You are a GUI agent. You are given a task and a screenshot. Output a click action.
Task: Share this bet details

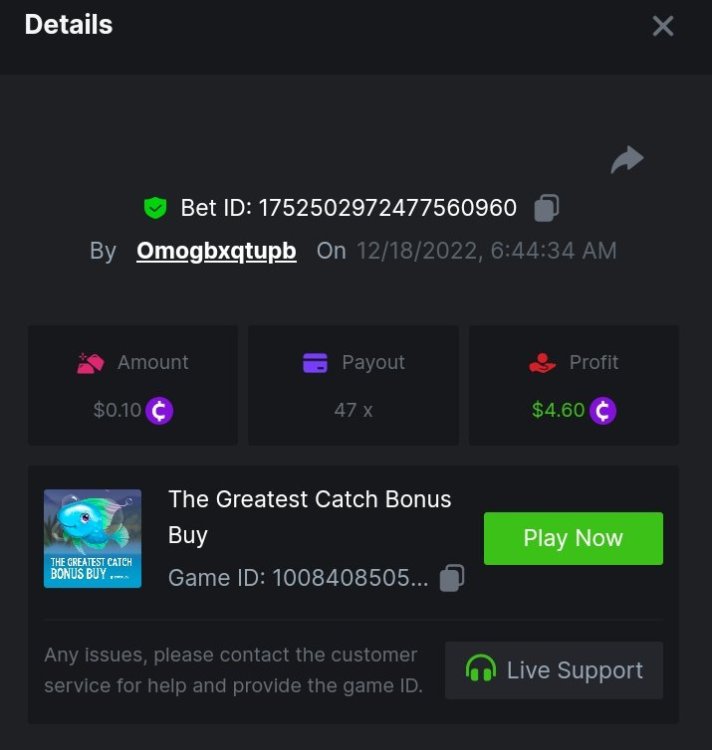tap(627, 159)
